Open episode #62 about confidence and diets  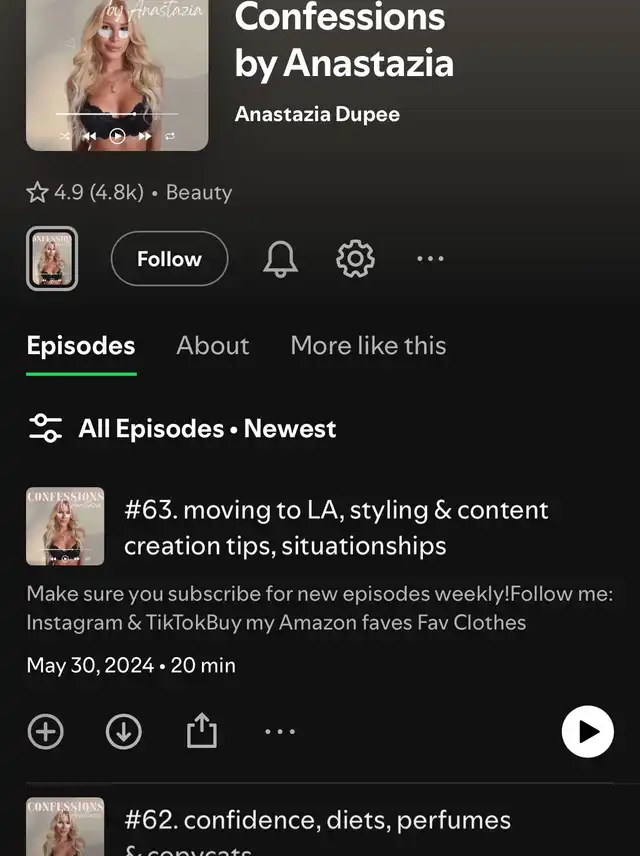(317, 822)
